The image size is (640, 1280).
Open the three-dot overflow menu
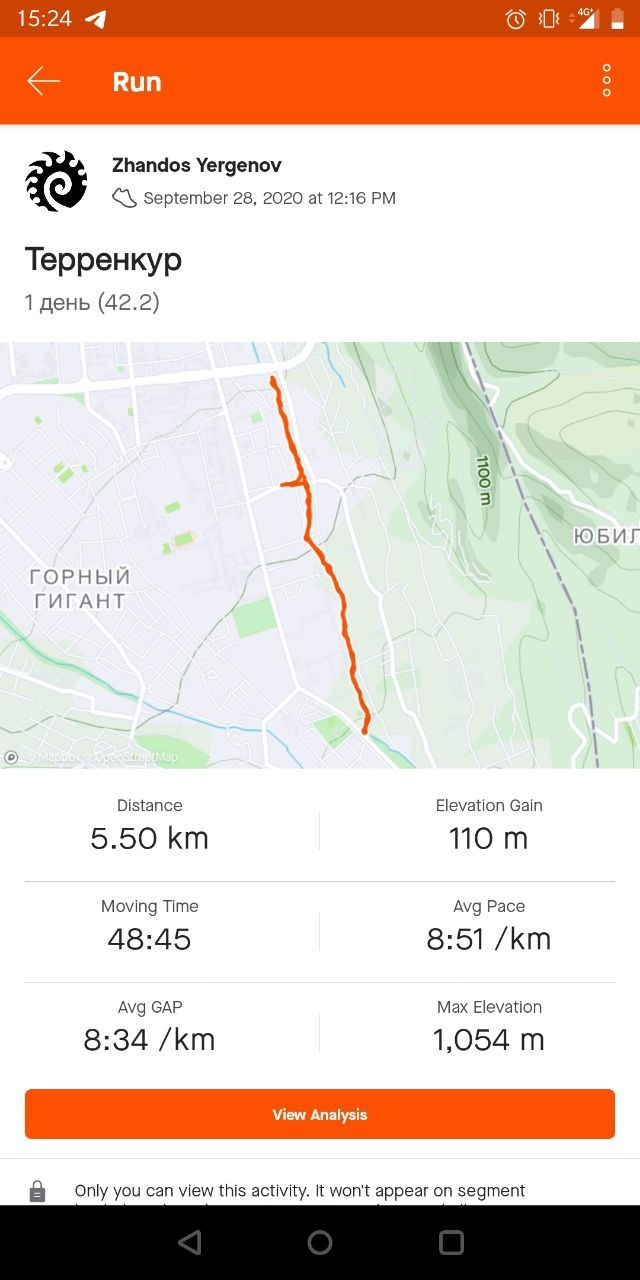(606, 81)
